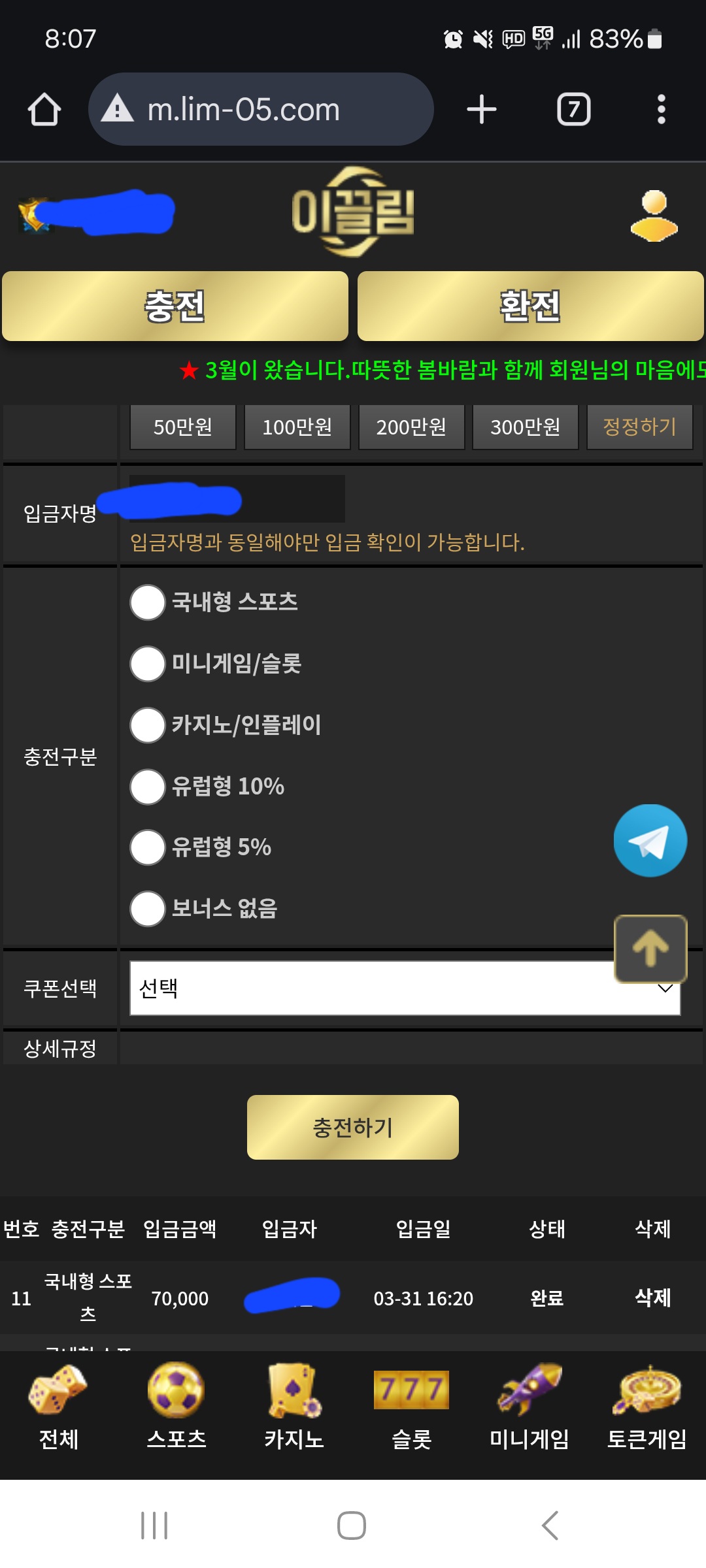Image resolution: width=706 pixels, height=1568 pixels.
Task: Tap the 충전 gold button
Action: tap(175, 306)
